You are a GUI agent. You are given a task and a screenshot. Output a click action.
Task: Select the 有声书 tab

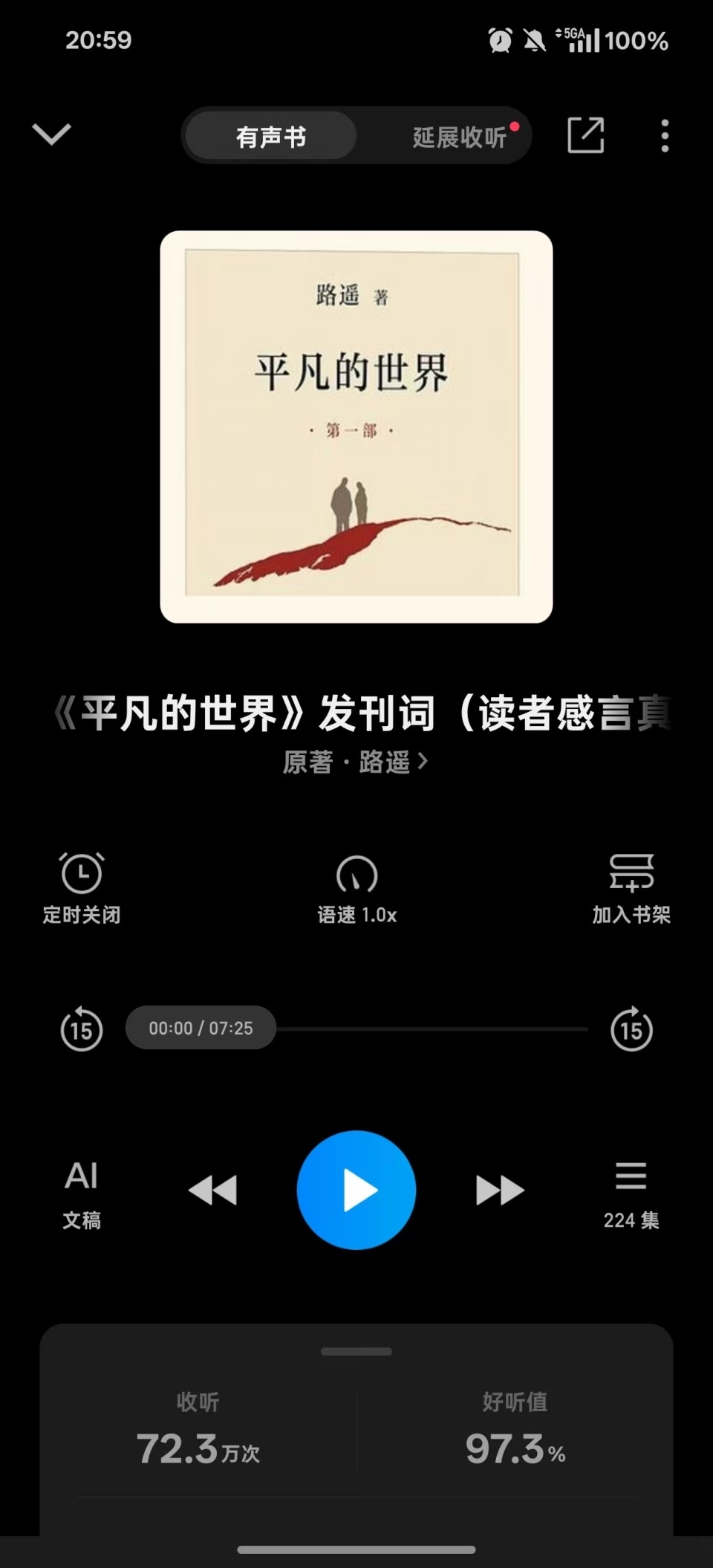tap(271, 137)
